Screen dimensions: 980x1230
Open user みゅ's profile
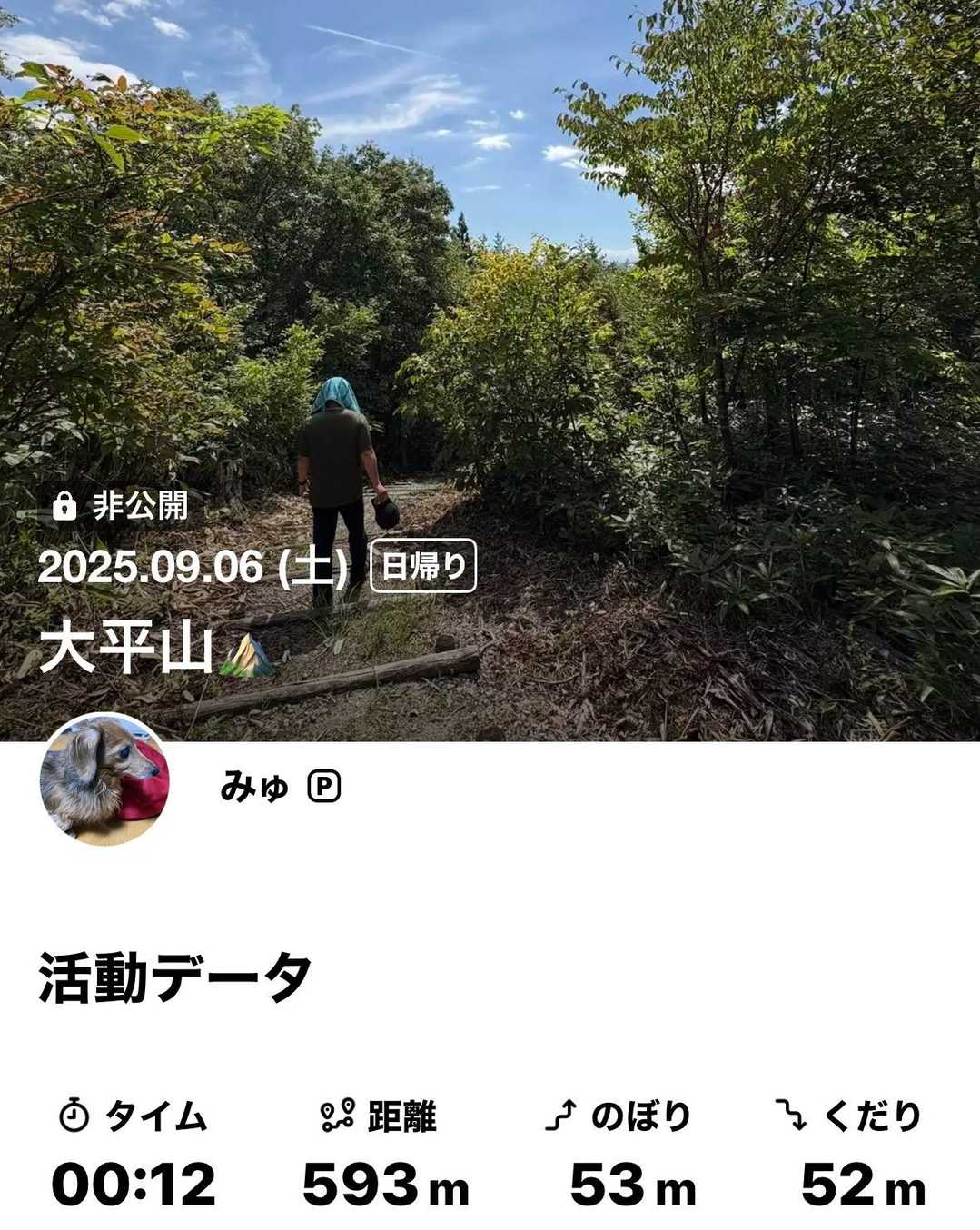click(x=253, y=787)
